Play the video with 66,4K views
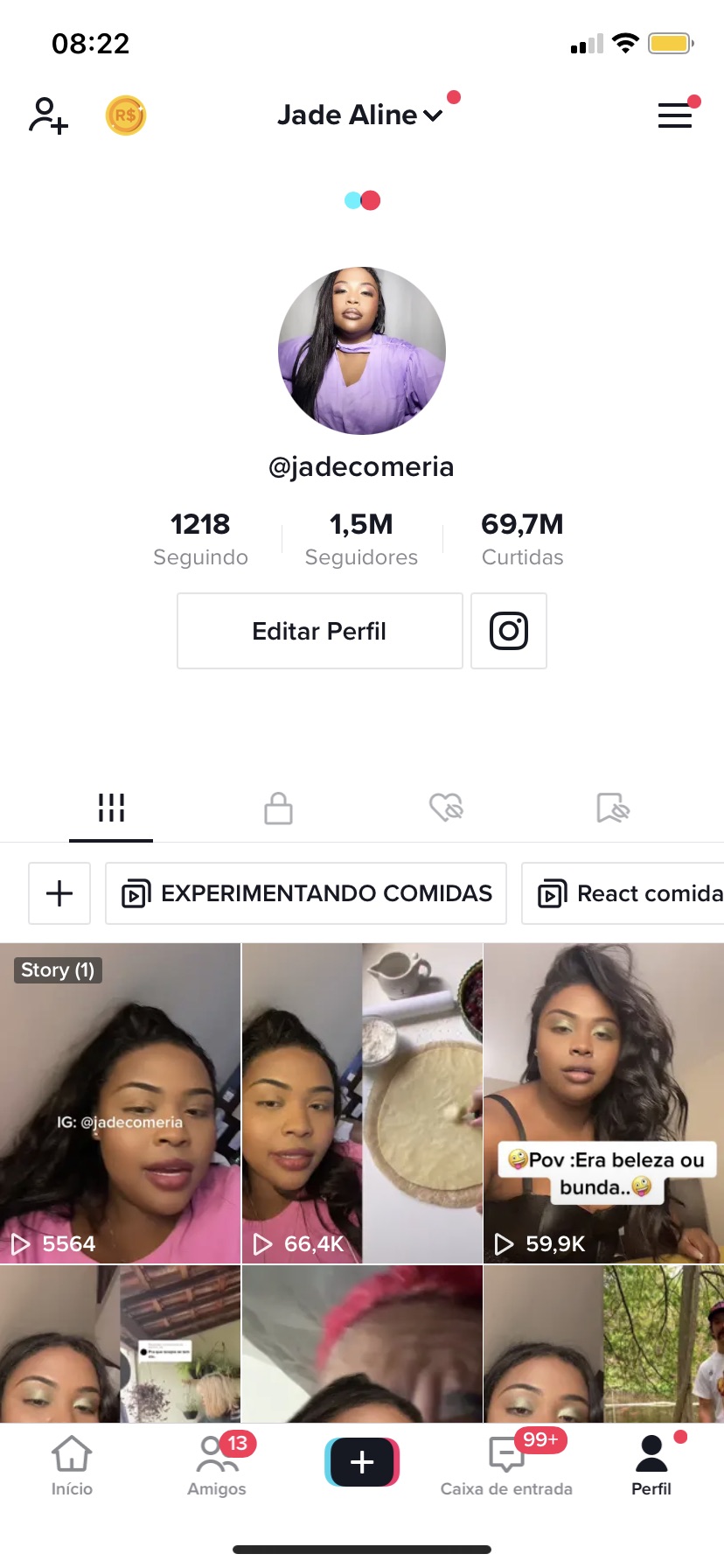The height and width of the screenshot is (1568, 724). [362, 1102]
